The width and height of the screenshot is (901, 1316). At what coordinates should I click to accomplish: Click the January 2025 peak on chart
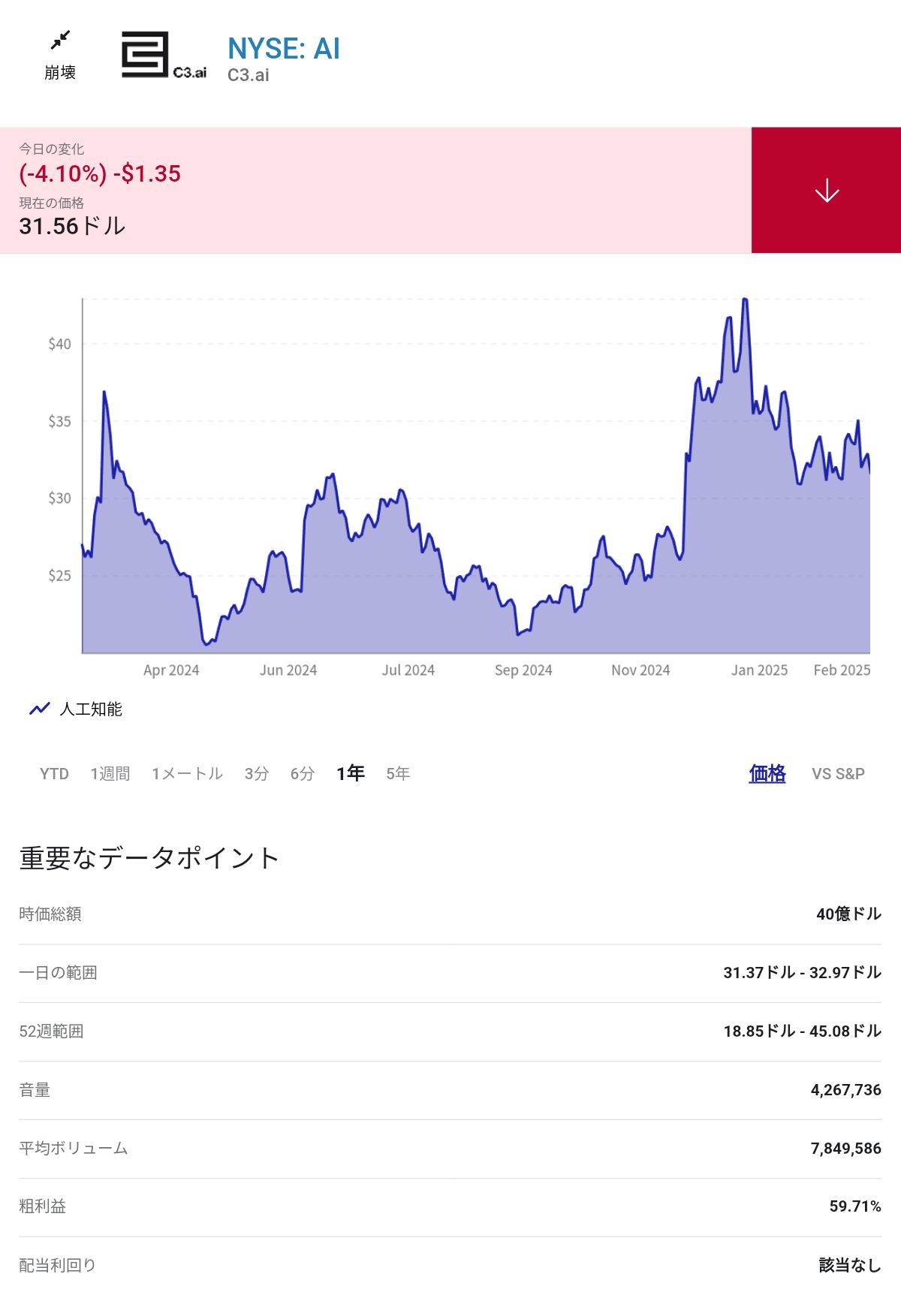(744, 300)
